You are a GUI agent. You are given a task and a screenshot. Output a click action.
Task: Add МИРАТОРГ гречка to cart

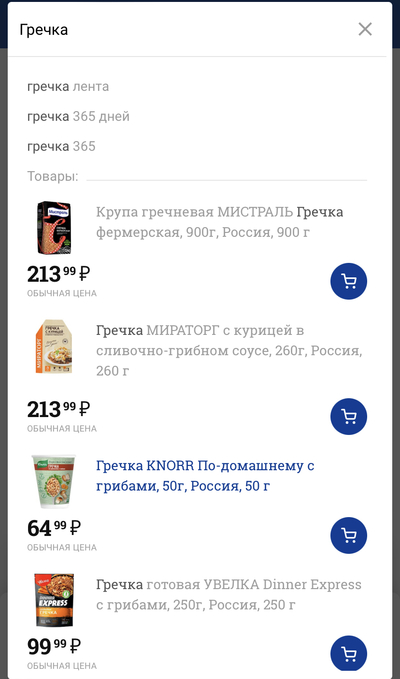pos(348,417)
